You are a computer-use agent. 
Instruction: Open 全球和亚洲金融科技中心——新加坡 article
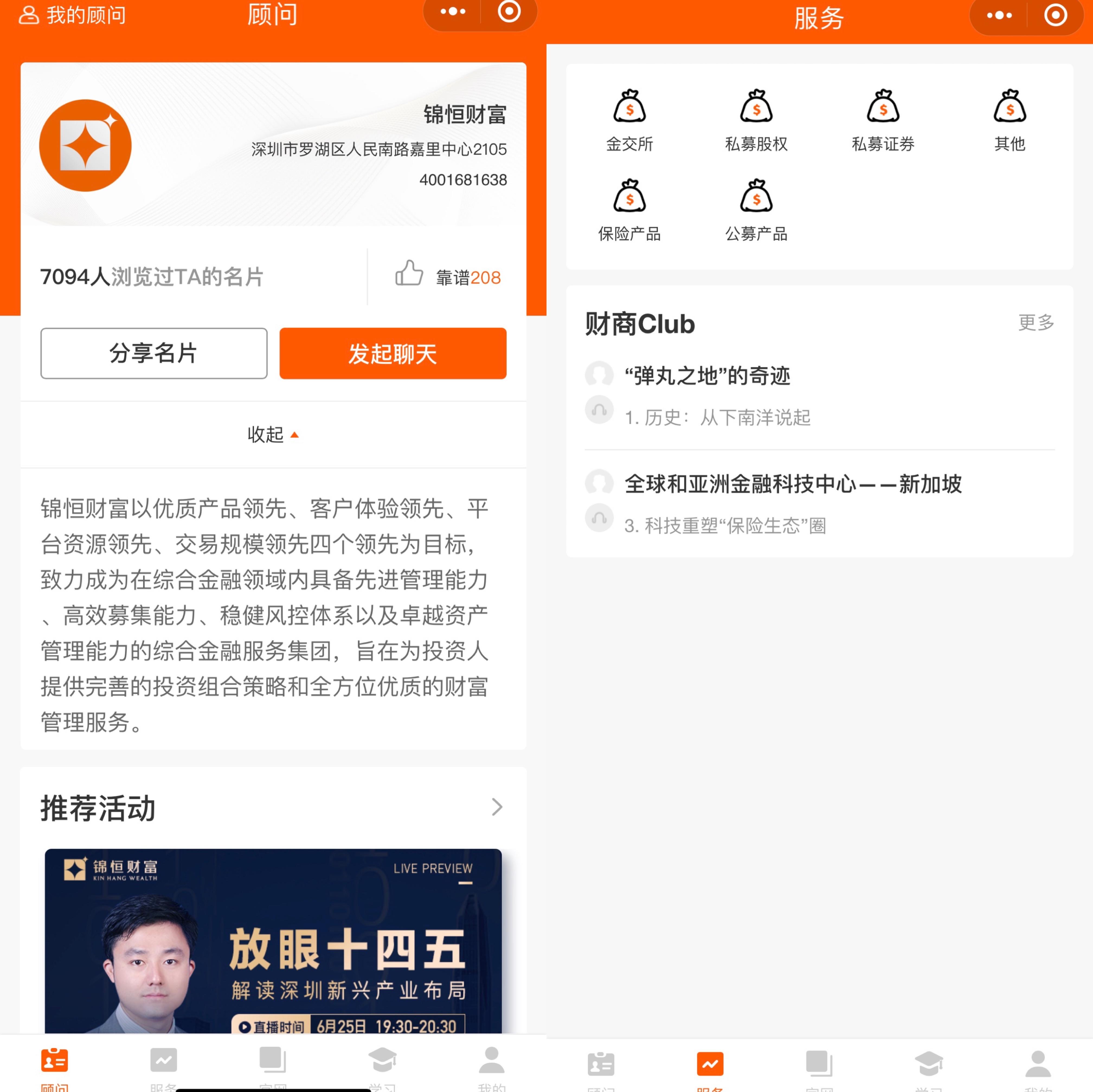(793, 484)
